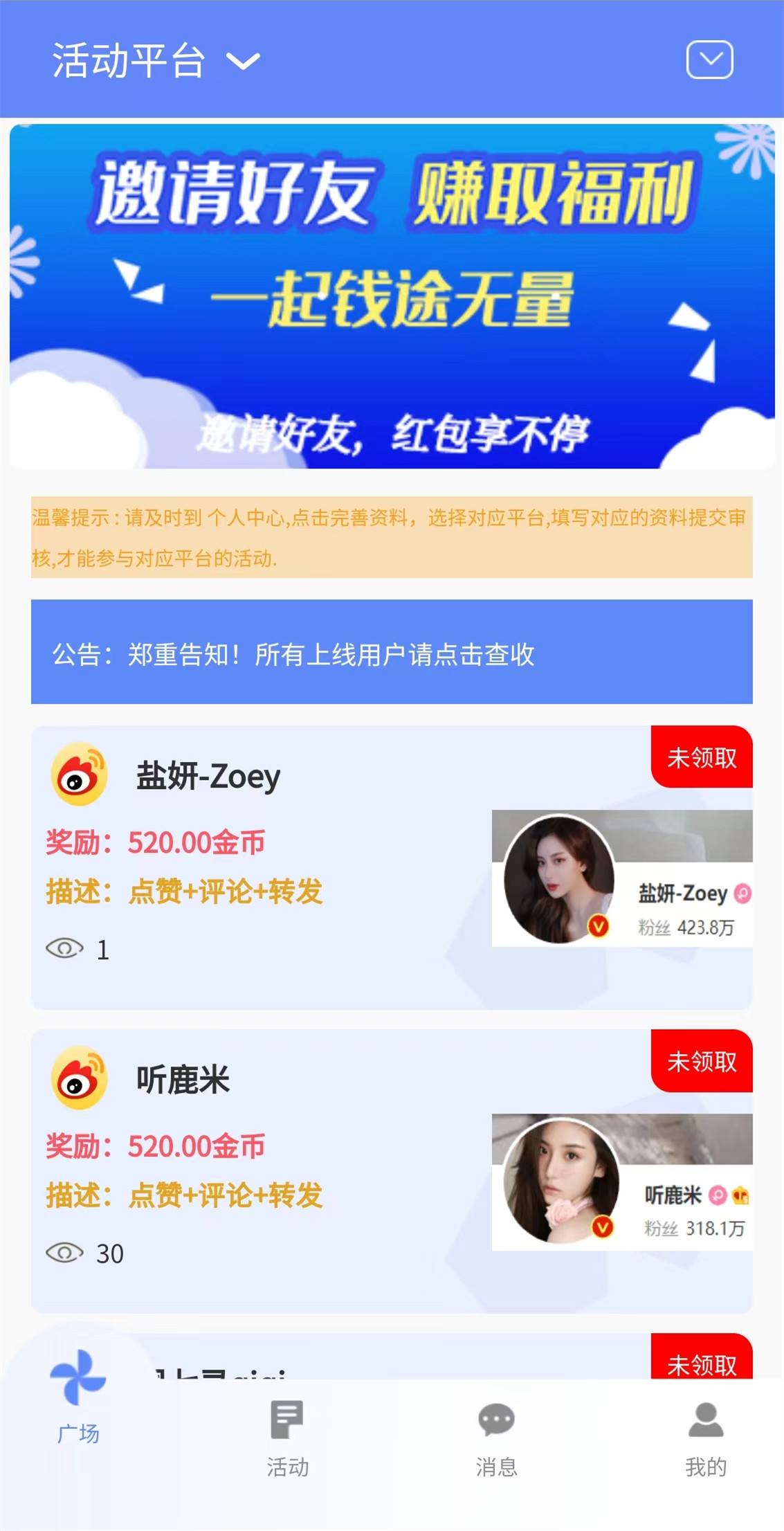Click the 未领取 button on 盐妍-Zoey task
This screenshot has width=784, height=1531.
pos(701,758)
